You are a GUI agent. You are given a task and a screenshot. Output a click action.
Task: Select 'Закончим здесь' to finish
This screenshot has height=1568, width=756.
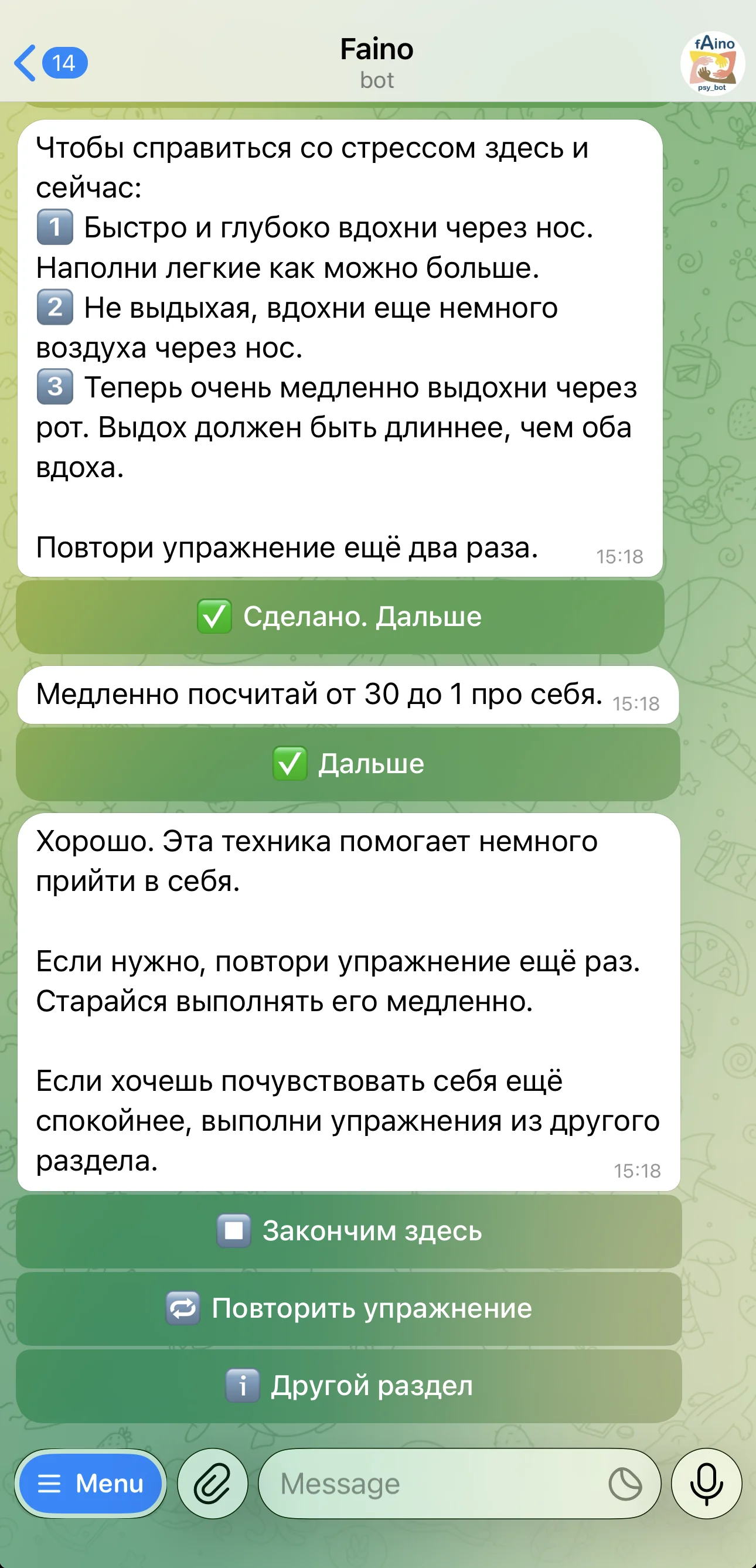click(349, 1231)
